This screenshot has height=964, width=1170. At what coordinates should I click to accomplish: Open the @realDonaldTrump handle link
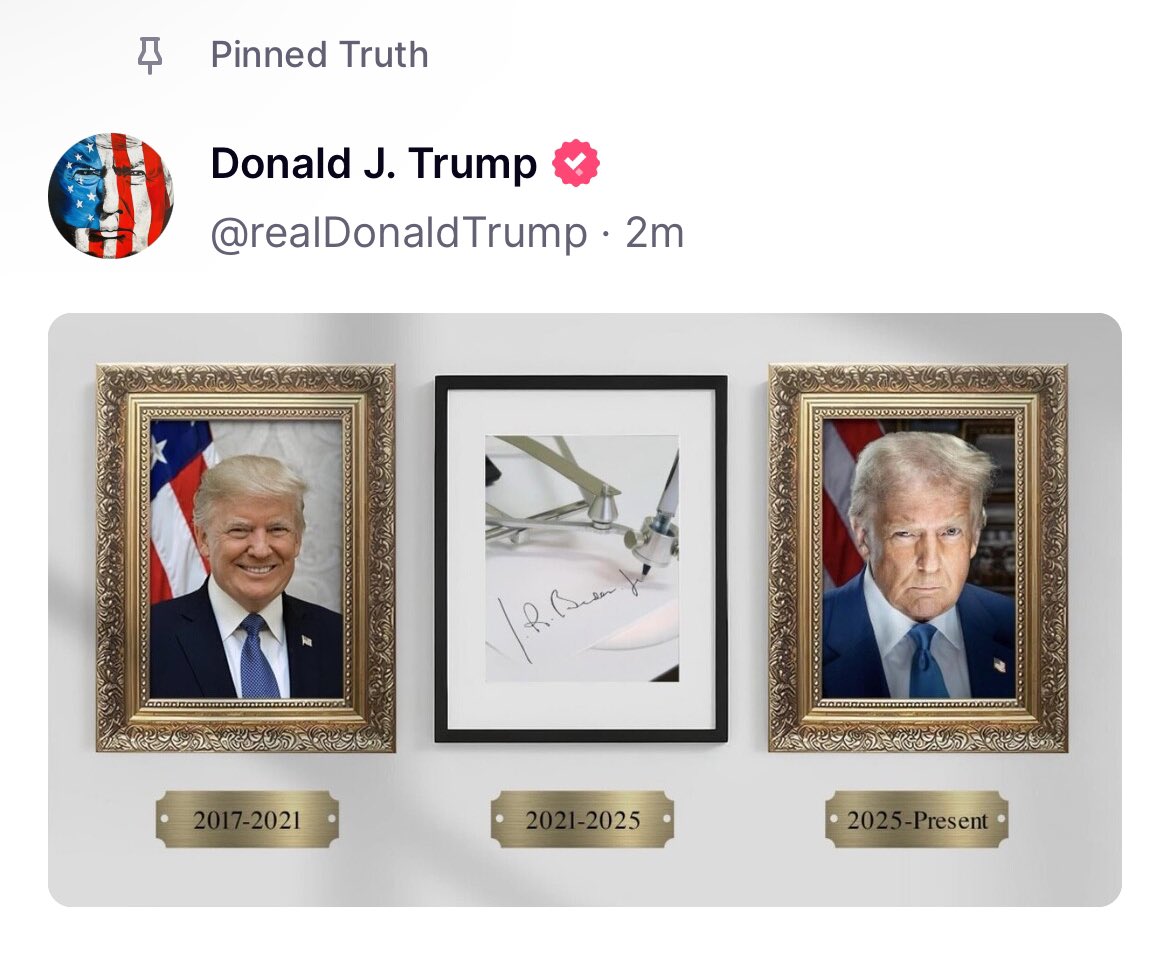[x=398, y=234]
